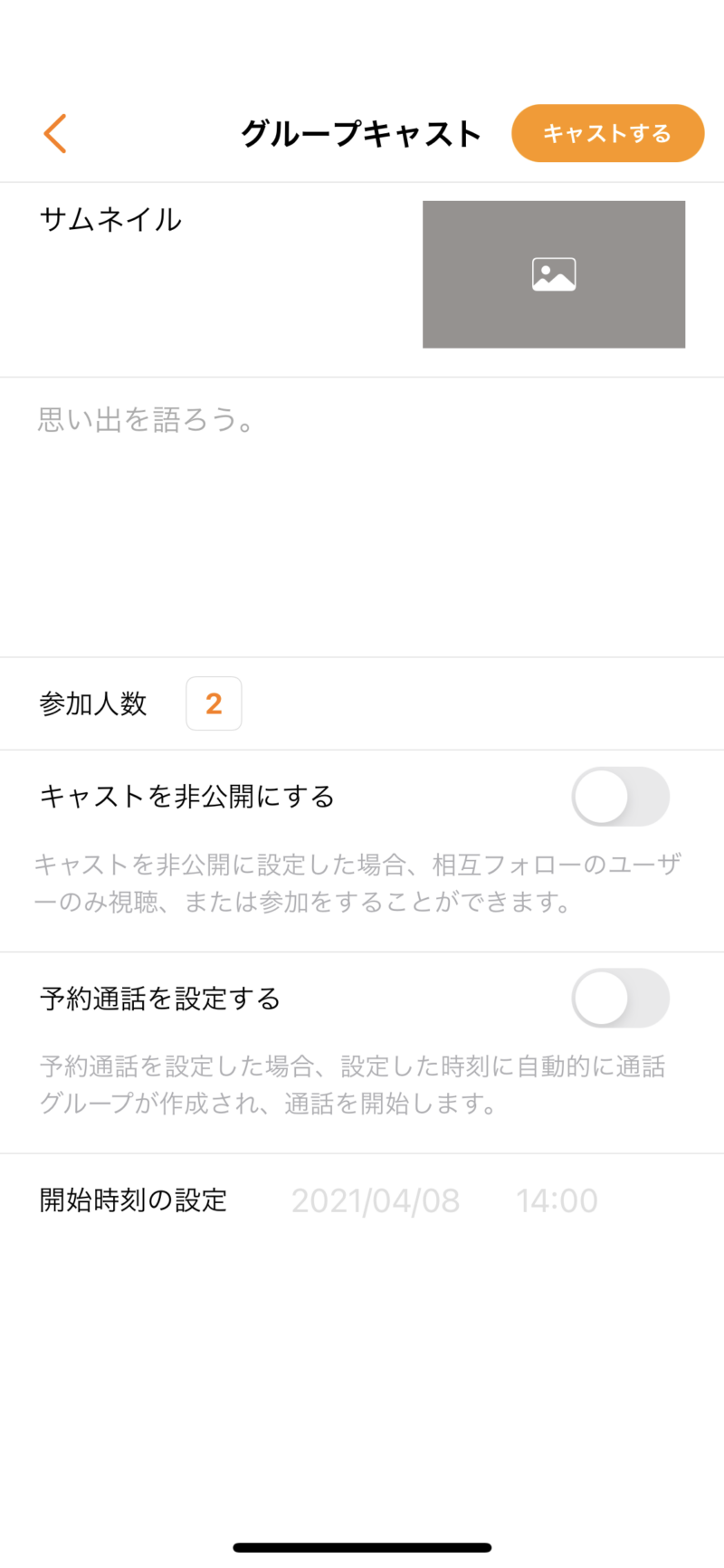
Task: Toggle キャストを非公開にする switch
Action: coord(620,797)
